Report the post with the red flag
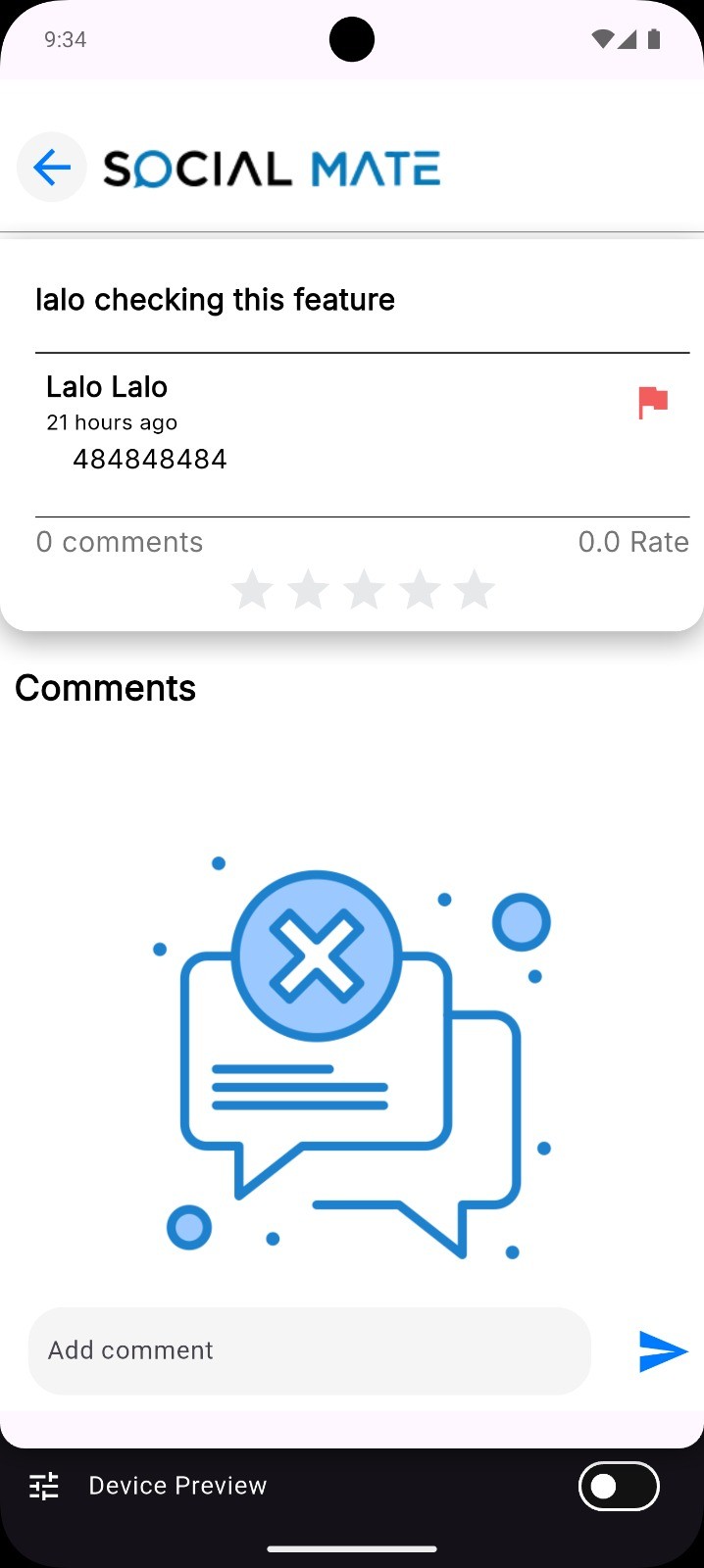 (x=652, y=402)
